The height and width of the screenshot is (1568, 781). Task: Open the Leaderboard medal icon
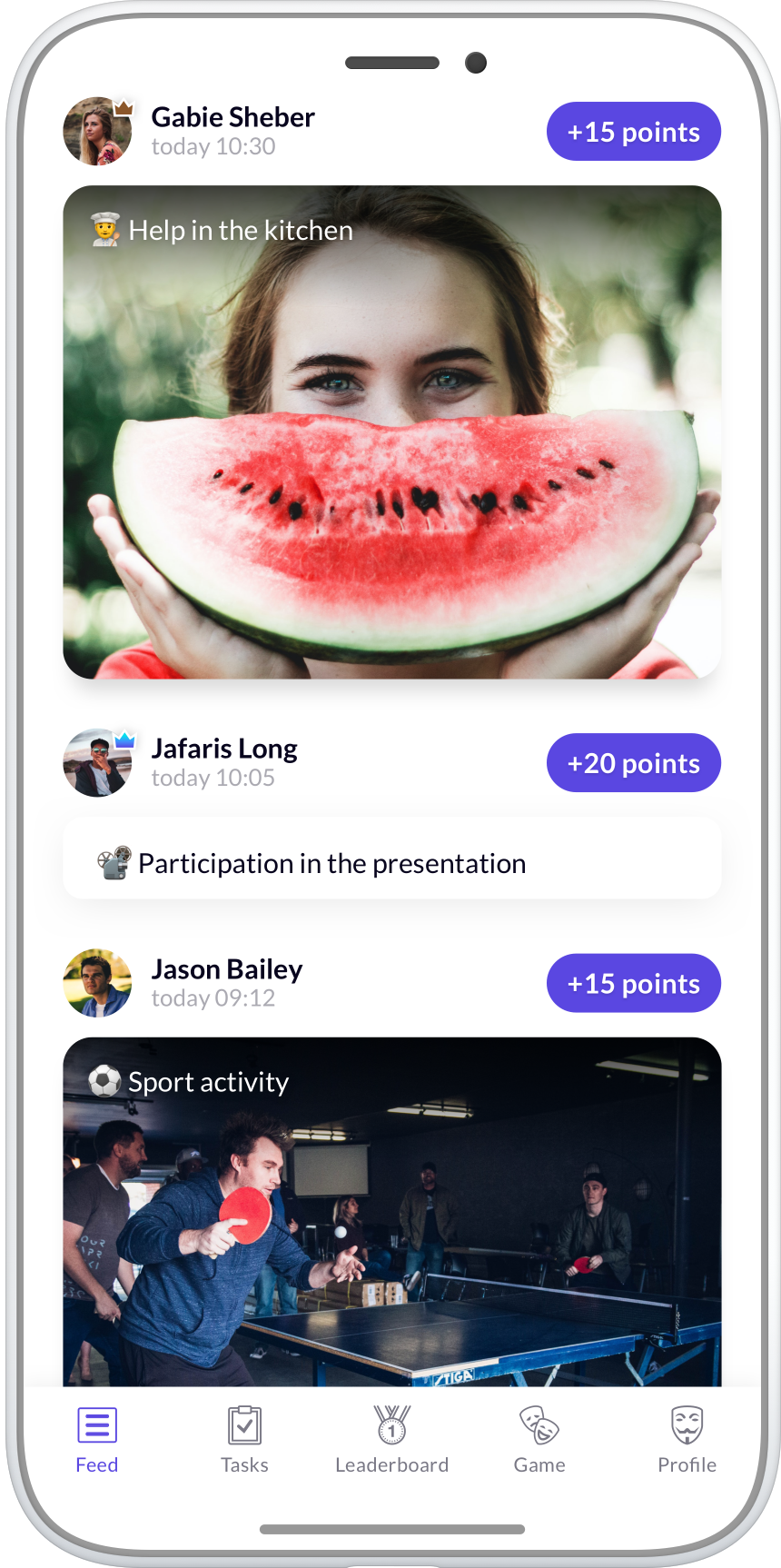pos(391,1424)
